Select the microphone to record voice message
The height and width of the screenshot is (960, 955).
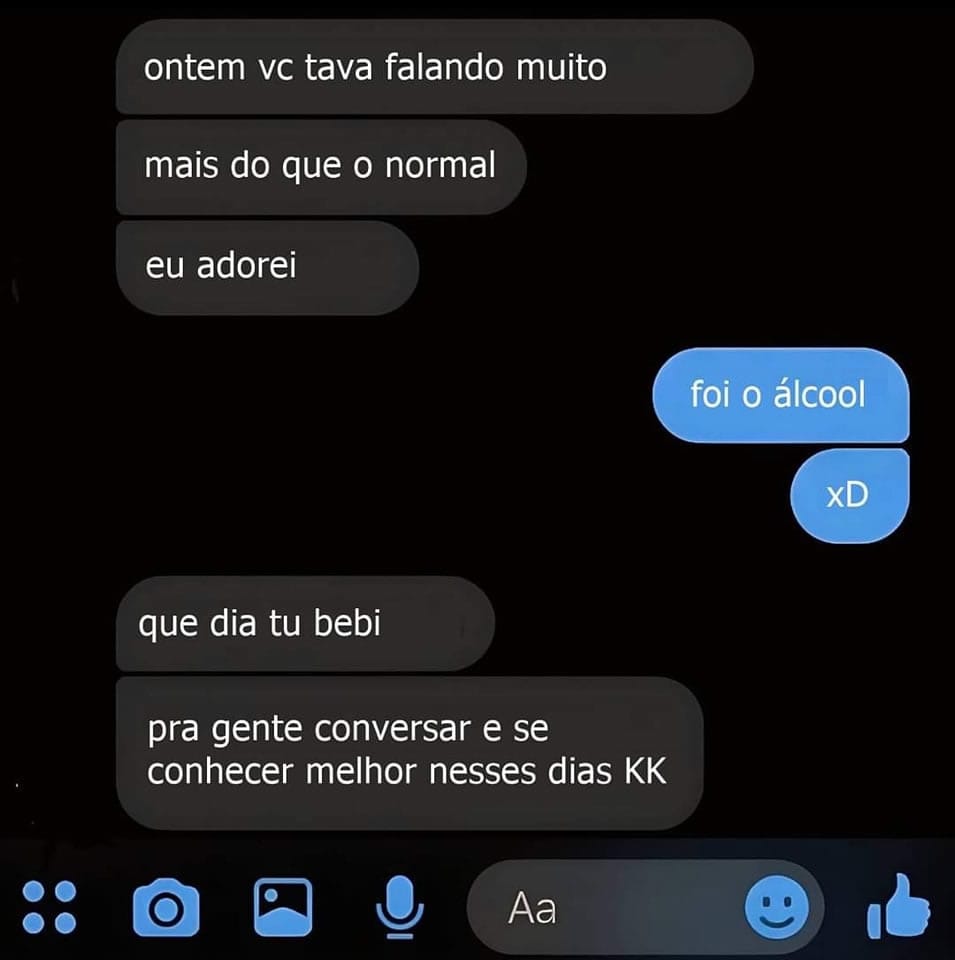point(400,908)
